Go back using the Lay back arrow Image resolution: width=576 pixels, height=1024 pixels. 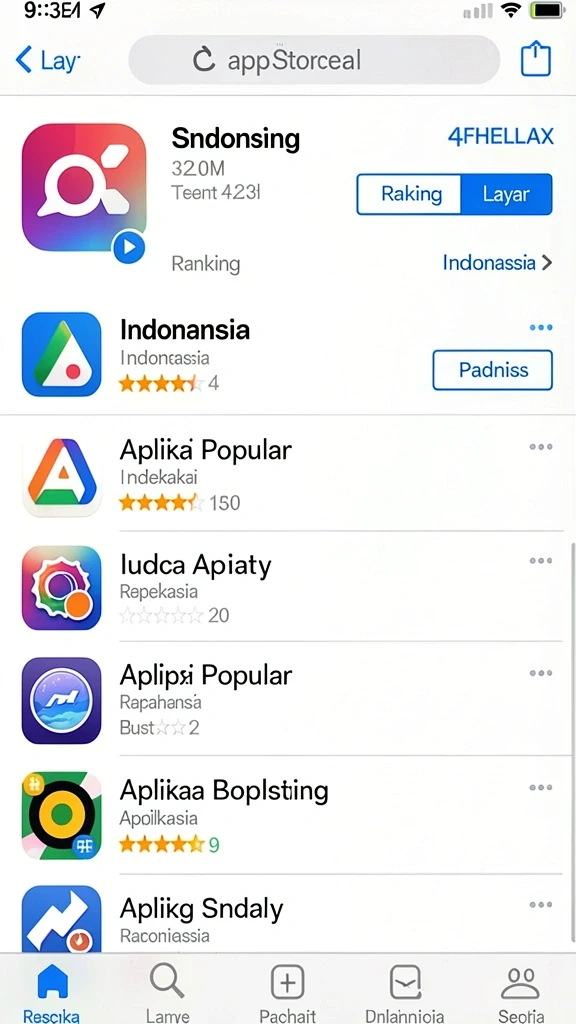click(47, 60)
